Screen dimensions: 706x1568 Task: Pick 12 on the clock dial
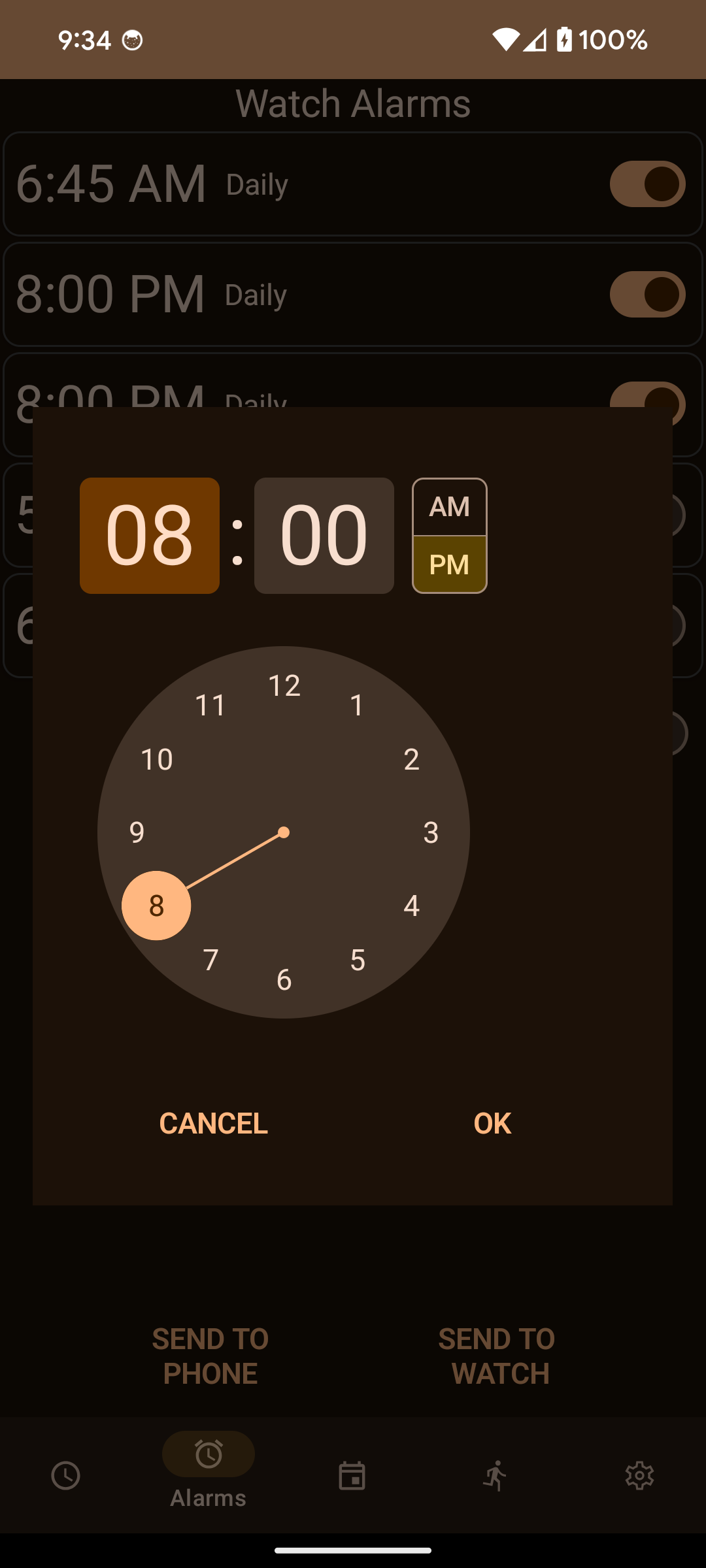tap(284, 685)
